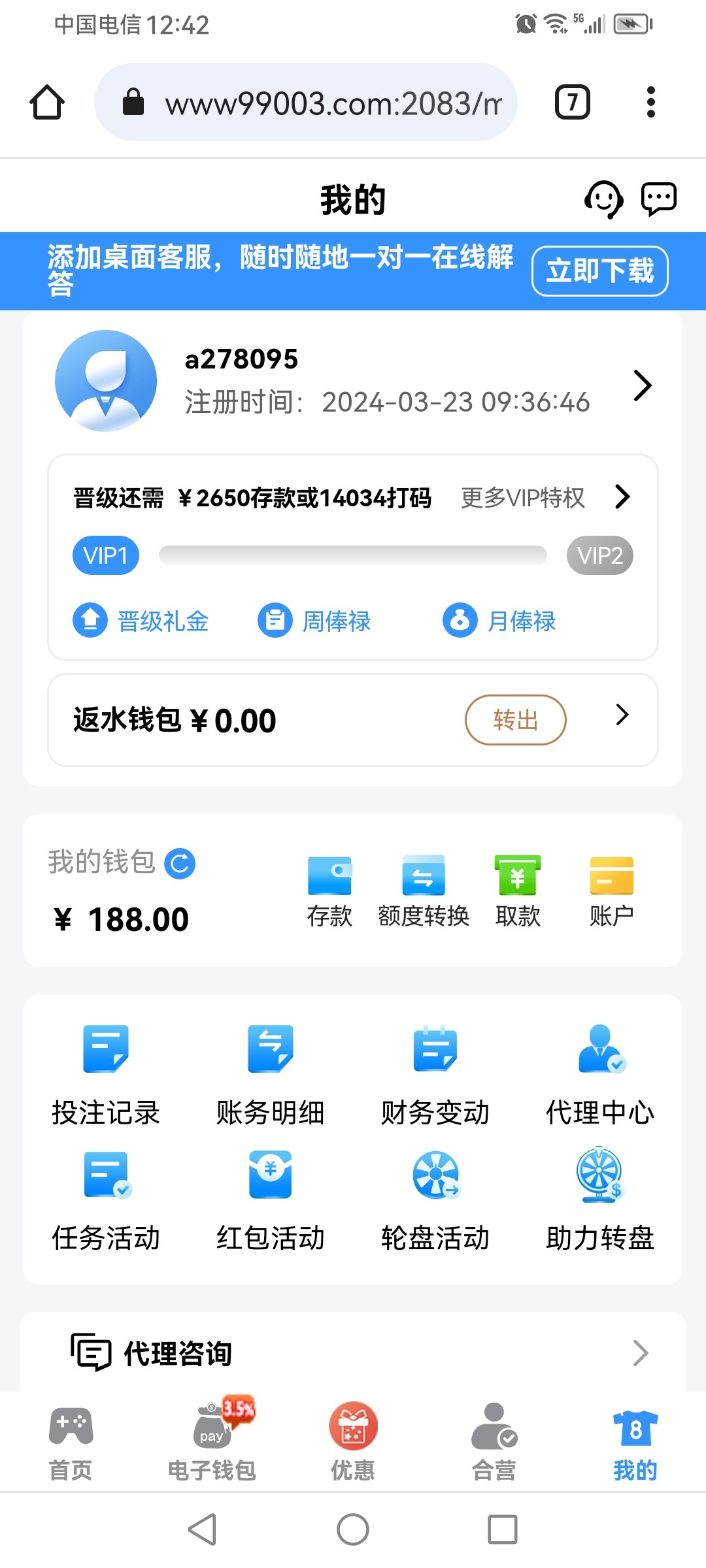The image size is (706, 1568).
Task: Open 额度转换 quota conversion
Action: point(424,891)
